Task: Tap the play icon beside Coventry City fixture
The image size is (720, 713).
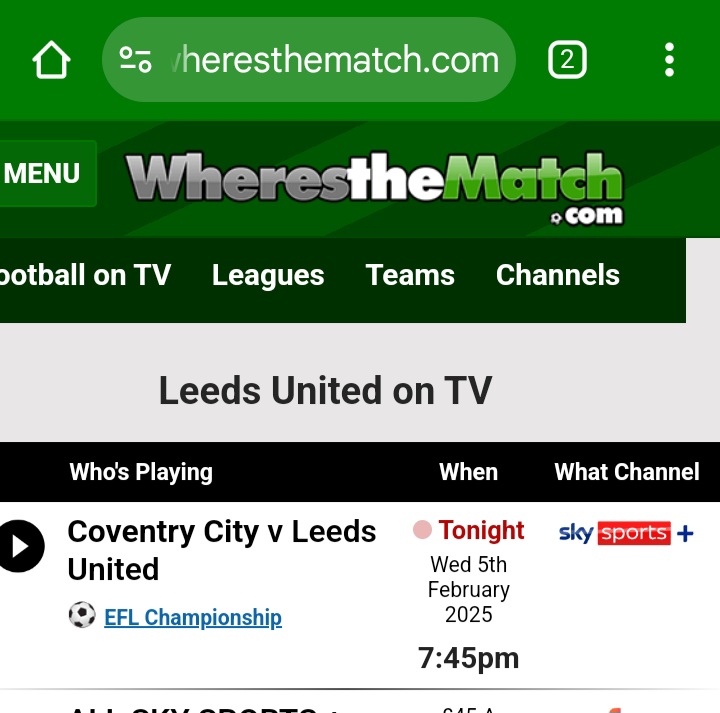Action: click(20, 546)
